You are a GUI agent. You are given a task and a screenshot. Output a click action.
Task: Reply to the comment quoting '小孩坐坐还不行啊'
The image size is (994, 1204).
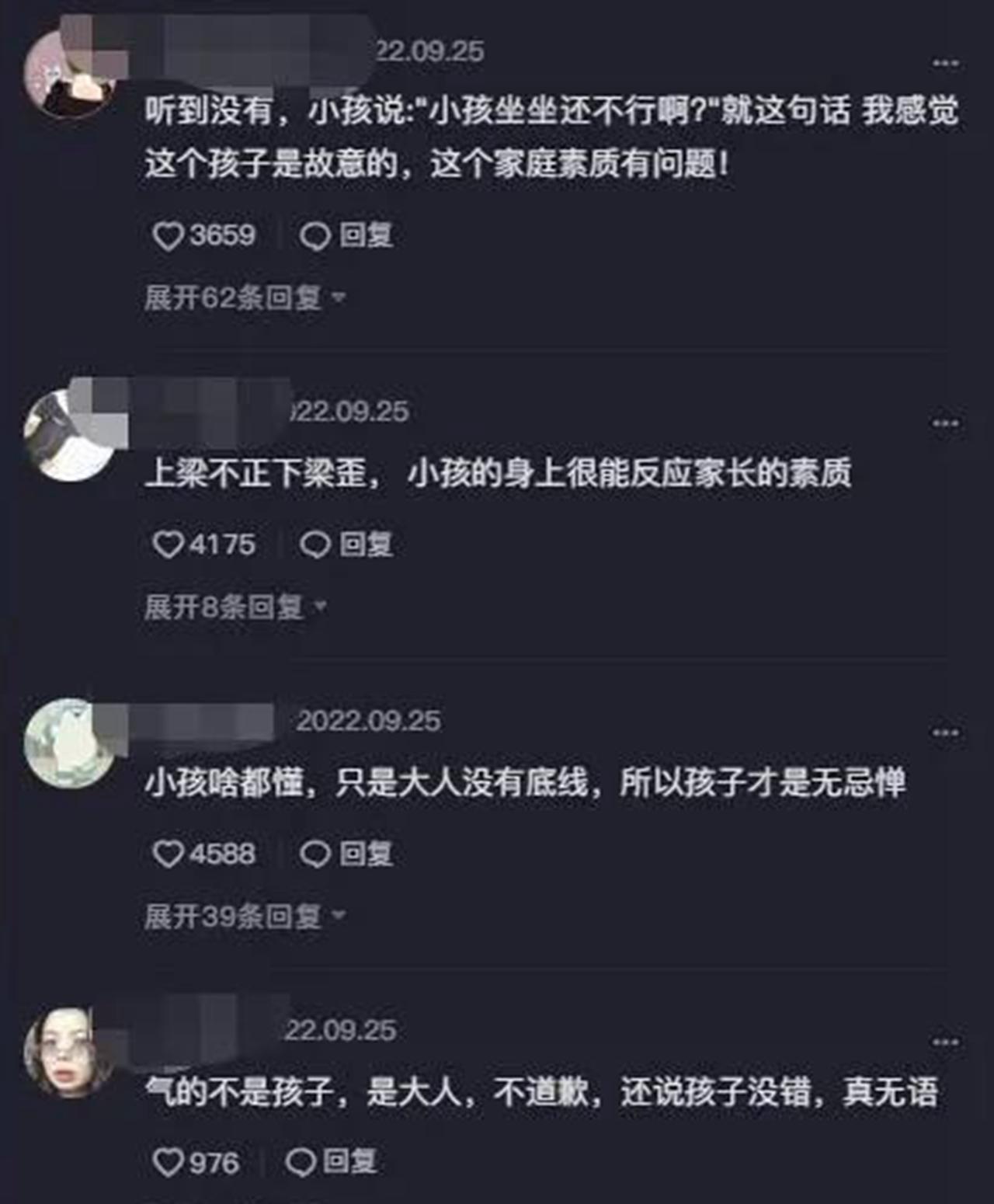coord(347,235)
